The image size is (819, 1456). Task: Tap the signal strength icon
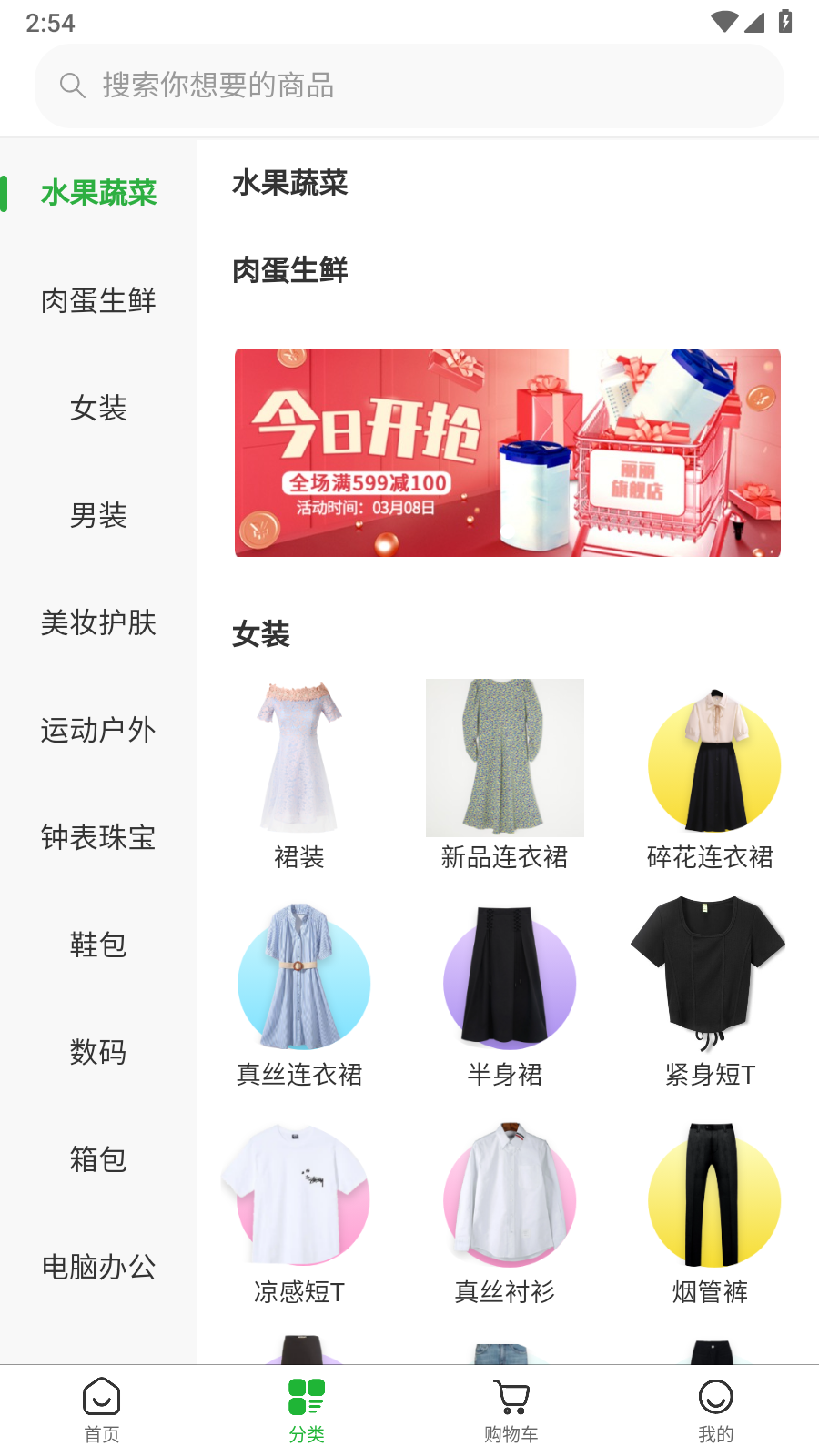(x=756, y=23)
